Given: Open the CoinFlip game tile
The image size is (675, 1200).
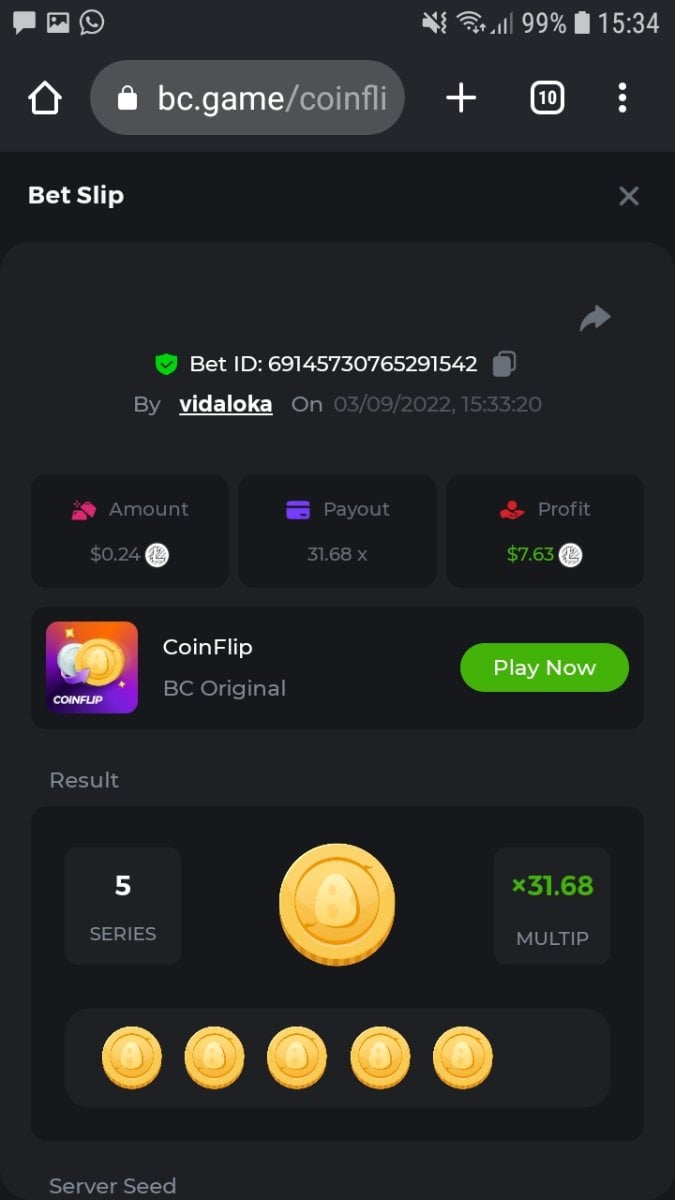Looking at the screenshot, I should [92, 668].
